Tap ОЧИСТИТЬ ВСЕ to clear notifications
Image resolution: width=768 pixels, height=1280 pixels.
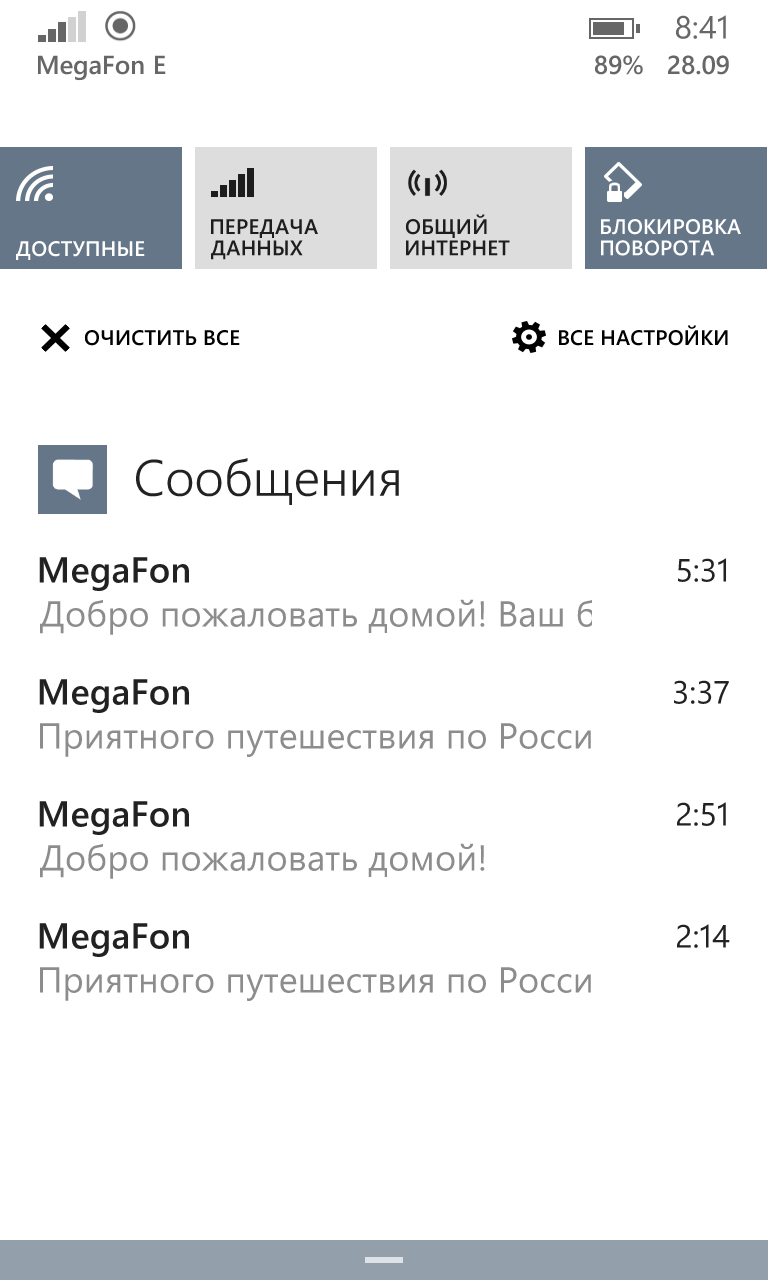point(140,338)
